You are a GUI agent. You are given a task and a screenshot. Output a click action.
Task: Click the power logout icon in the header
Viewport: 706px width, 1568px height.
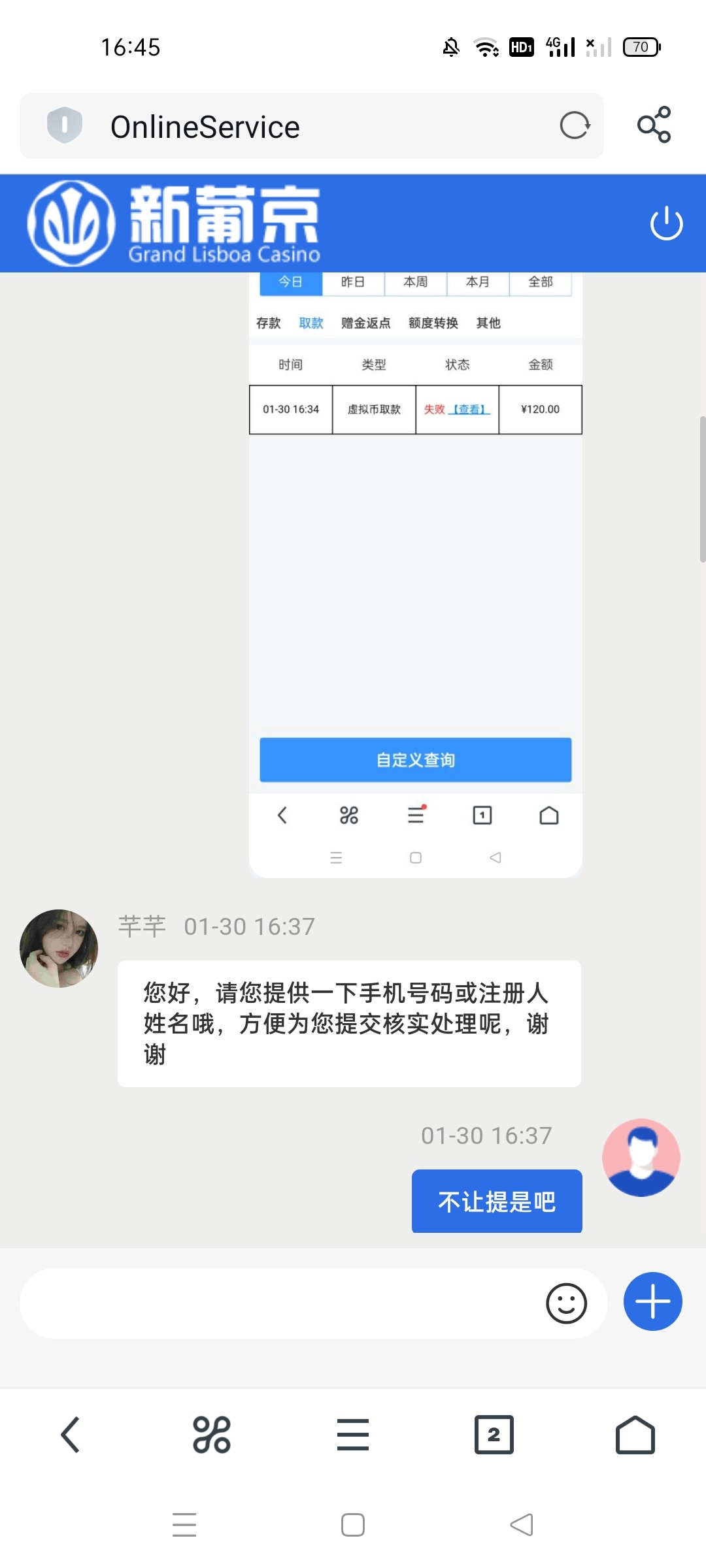(665, 223)
